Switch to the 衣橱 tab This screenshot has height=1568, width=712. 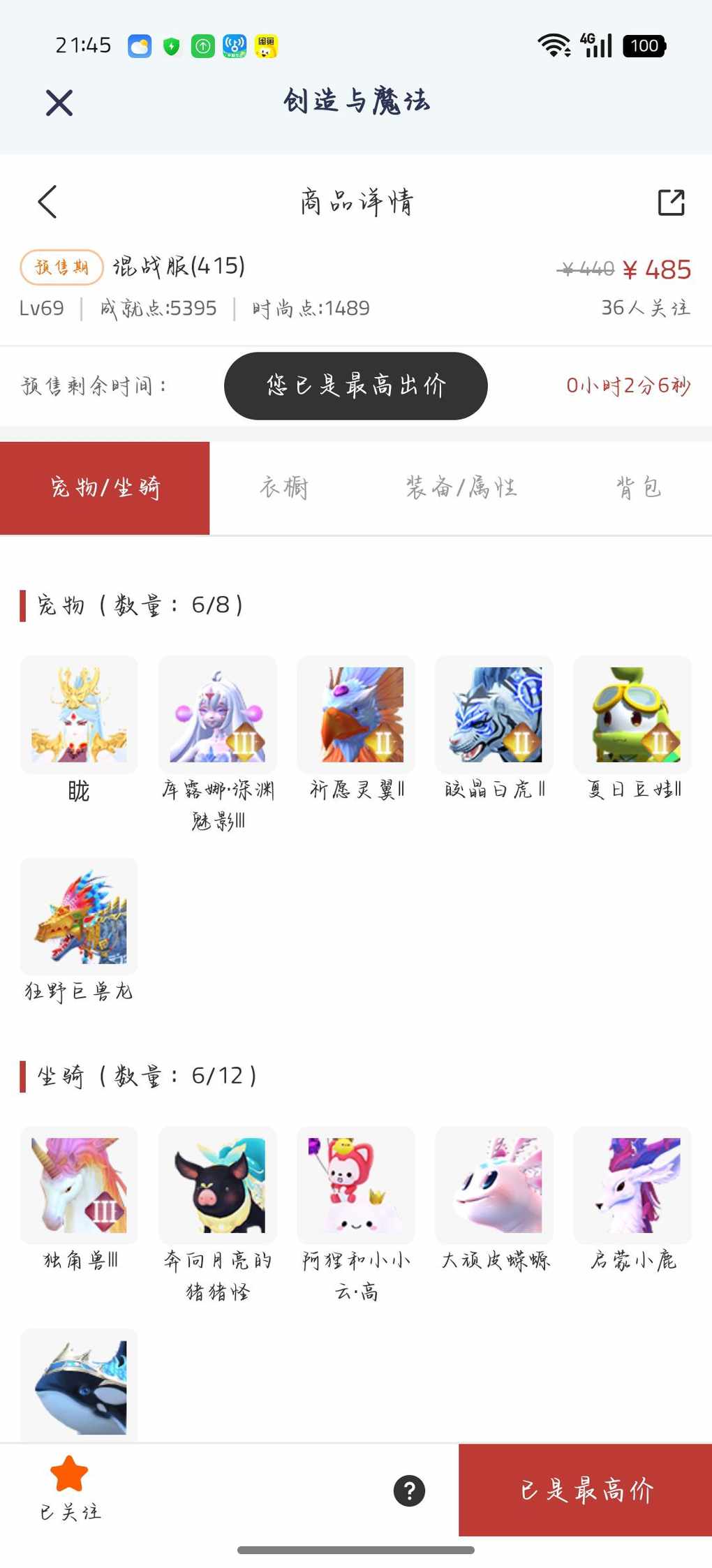[x=283, y=488]
